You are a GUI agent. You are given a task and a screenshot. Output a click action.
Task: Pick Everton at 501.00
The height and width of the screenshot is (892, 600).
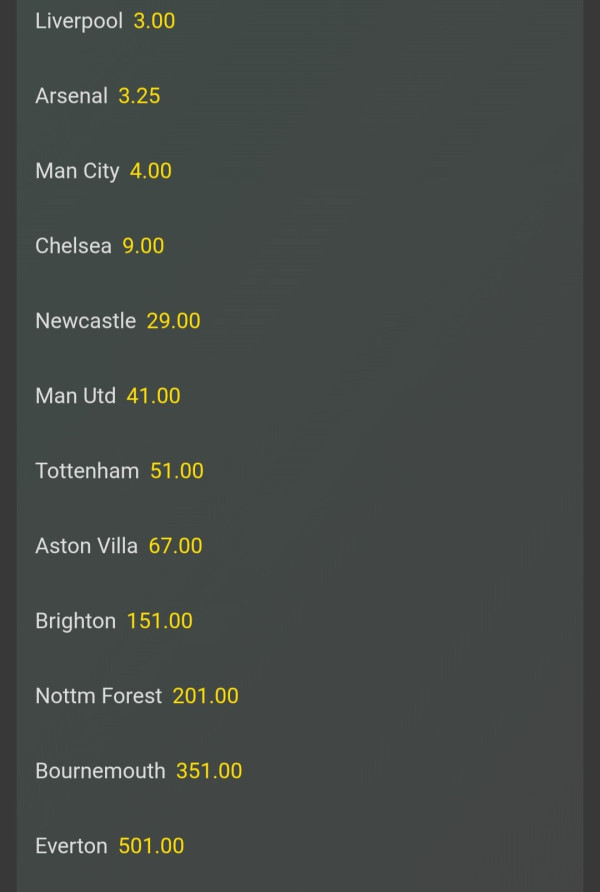tap(110, 846)
